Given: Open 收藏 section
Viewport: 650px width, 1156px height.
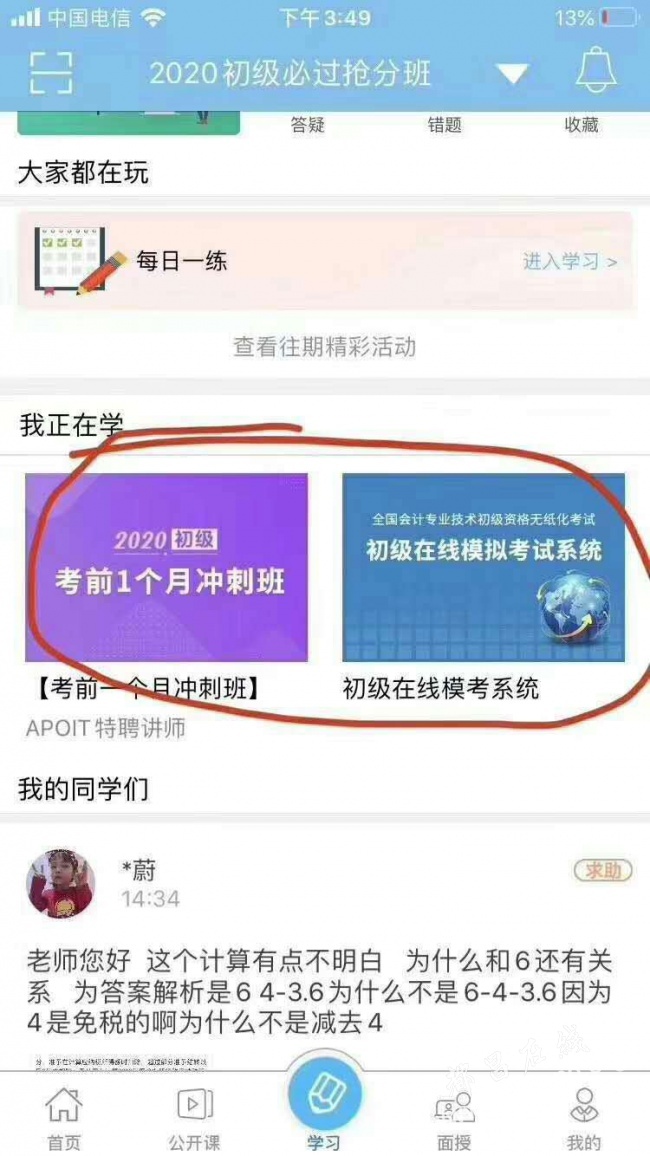Looking at the screenshot, I should (x=581, y=124).
